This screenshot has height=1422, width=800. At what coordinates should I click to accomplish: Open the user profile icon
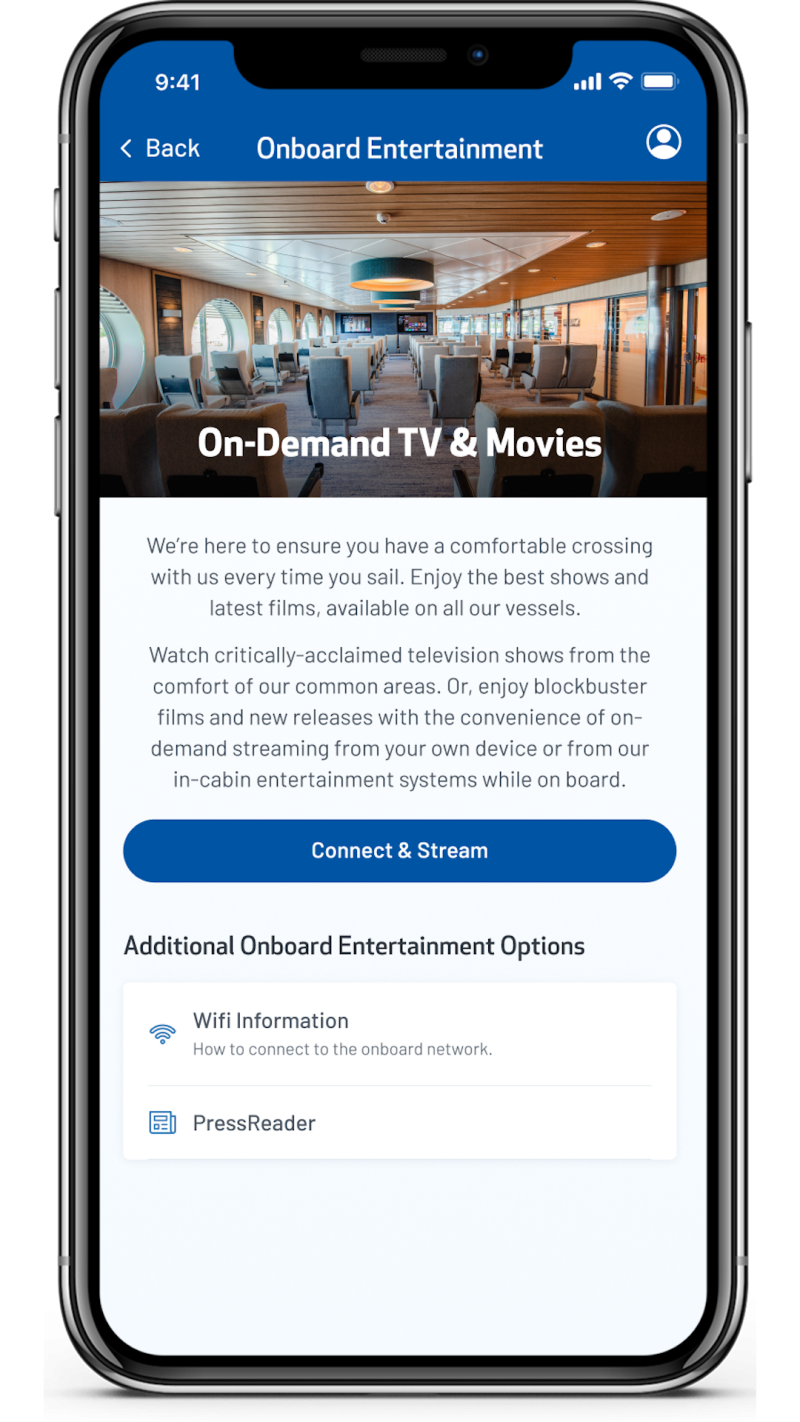(663, 142)
